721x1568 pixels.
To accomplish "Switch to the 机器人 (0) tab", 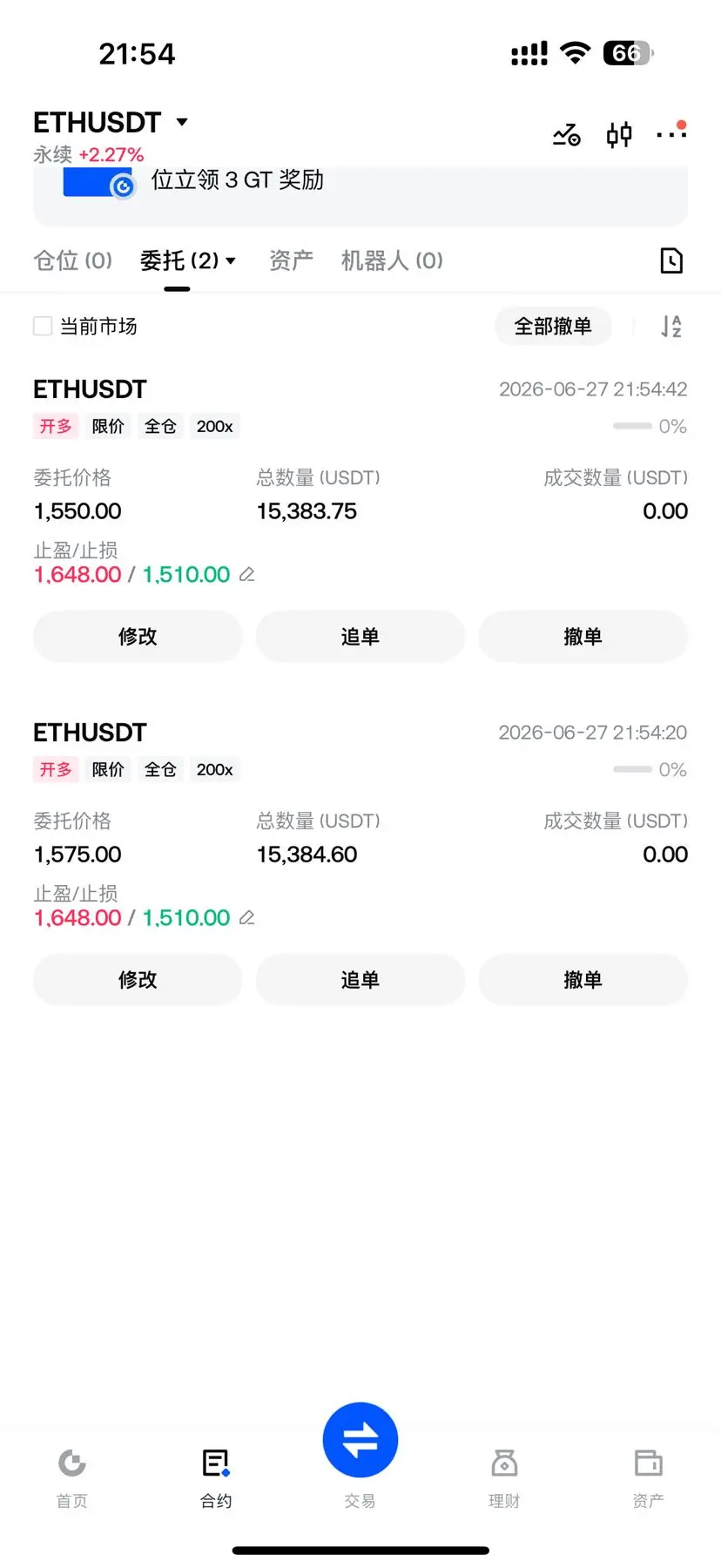I will point(392,260).
